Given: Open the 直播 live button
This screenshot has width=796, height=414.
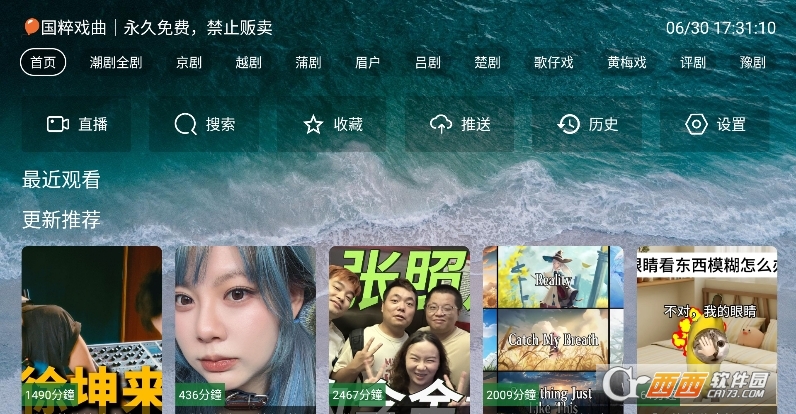Looking at the screenshot, I should 77,124.
